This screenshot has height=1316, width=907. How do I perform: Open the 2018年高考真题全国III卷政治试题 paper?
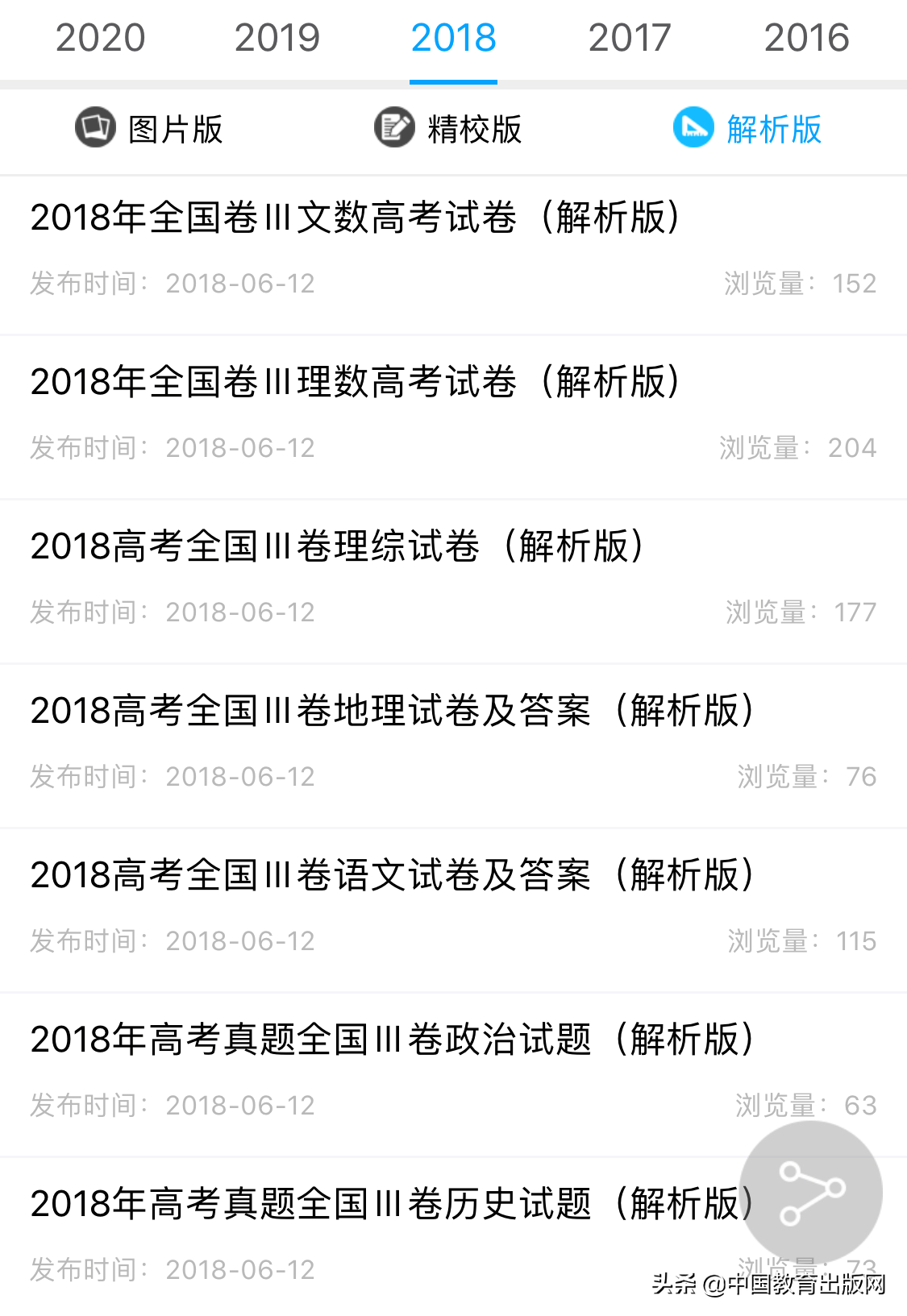pyautogui.click(x=391, y=1039)
